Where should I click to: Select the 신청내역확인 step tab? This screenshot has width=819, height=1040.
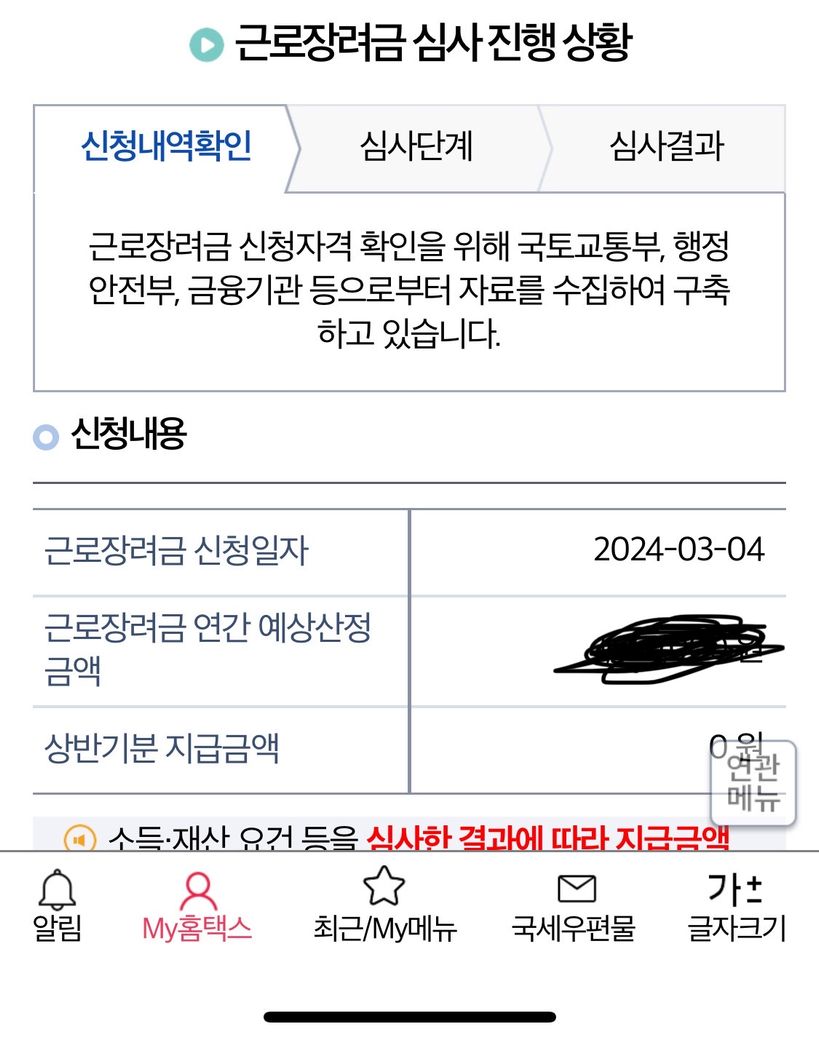(x=166, y=148)
